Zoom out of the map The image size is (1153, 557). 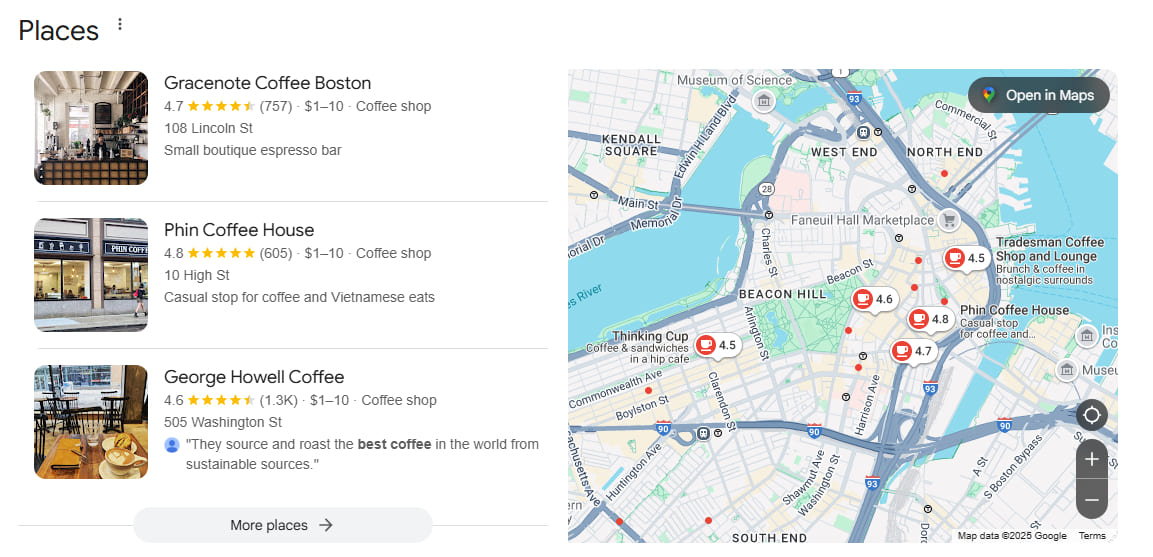(x=1091, y=499)
